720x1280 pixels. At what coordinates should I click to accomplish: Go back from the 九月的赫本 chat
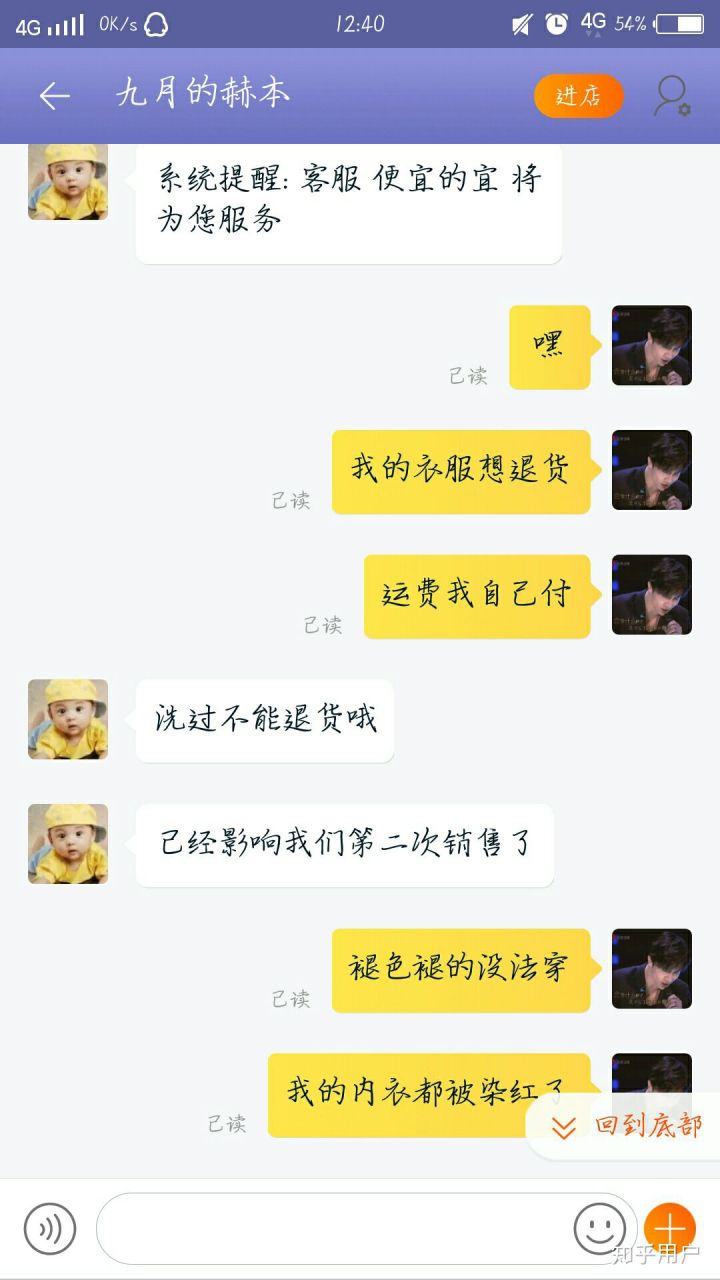54,96
